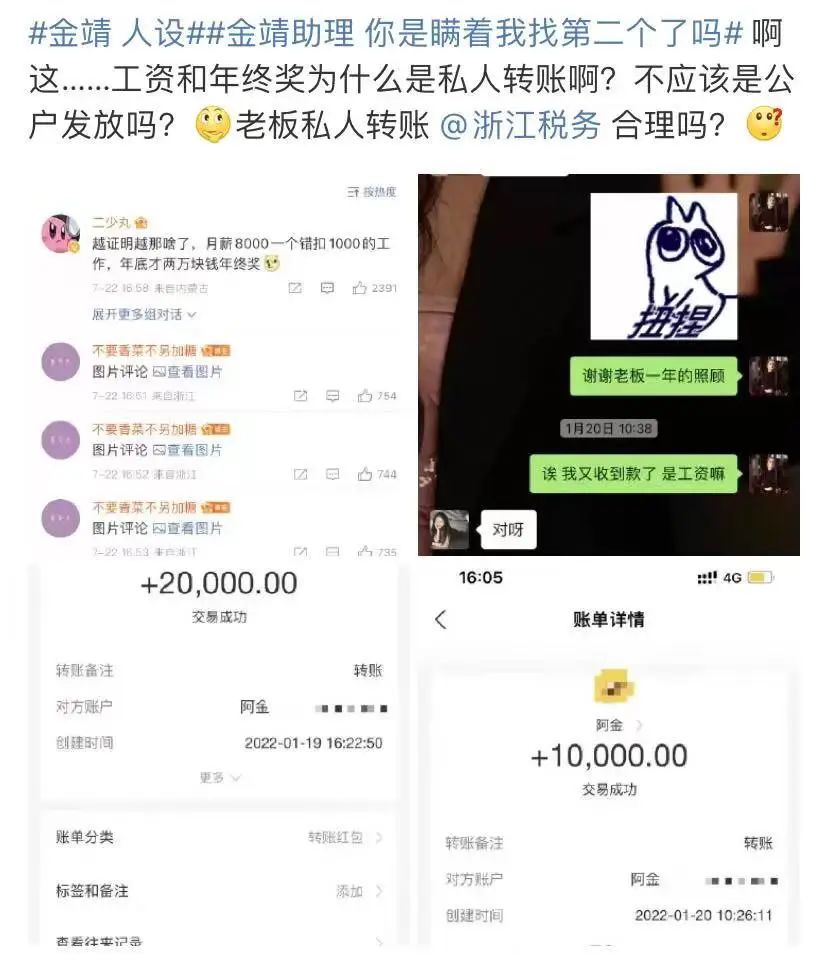Viewport: 828px width, 954px height.
Task: Tap the VIP crown badge next to 二少丸
Action: [x=139, y=224]
